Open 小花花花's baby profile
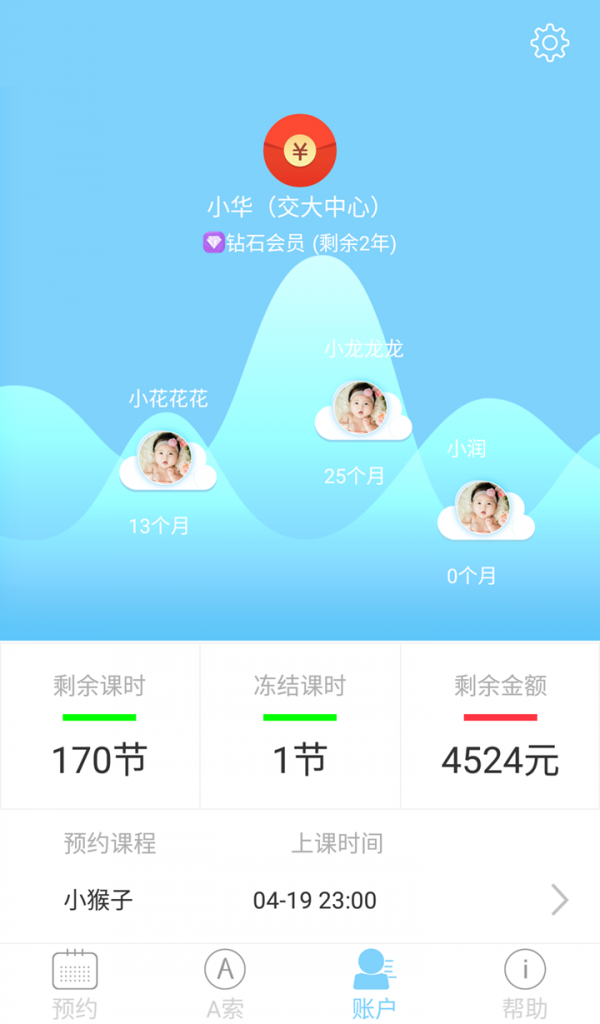The image size is (600, 1024). coord(164,458)
